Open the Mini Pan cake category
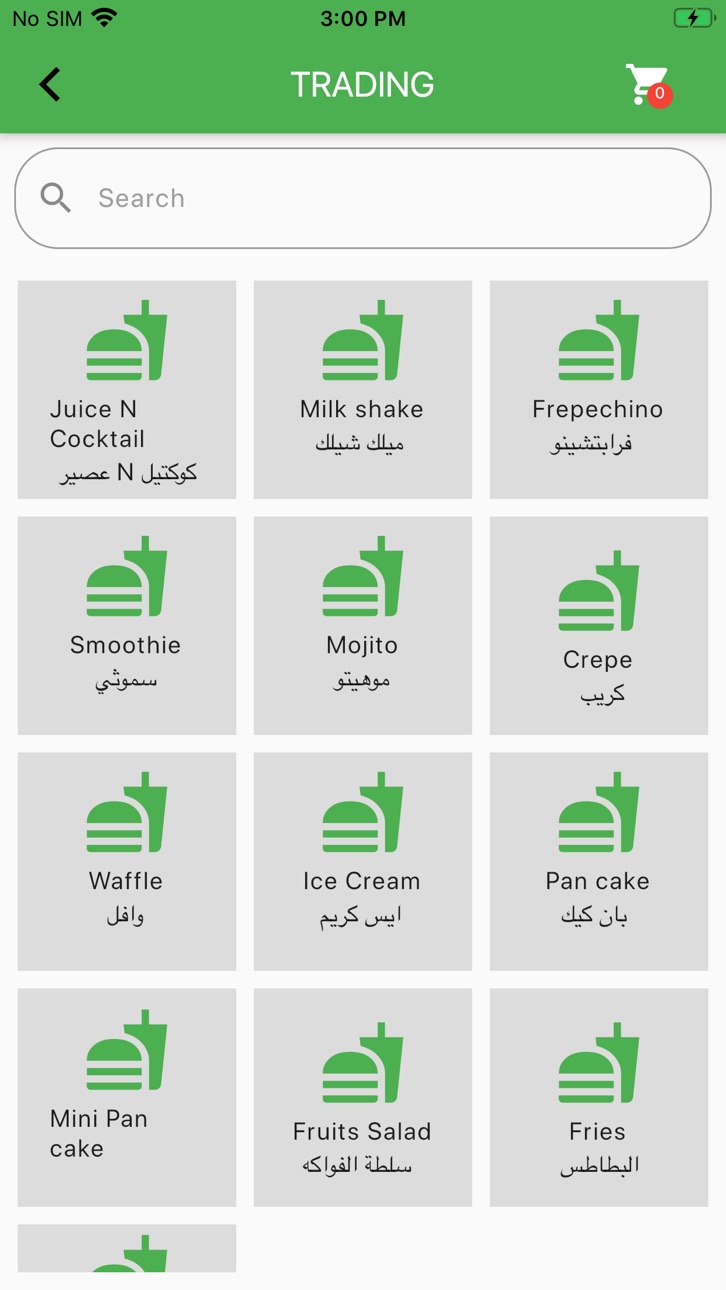Screen dimensions: 726x1290 [127, 1098]
